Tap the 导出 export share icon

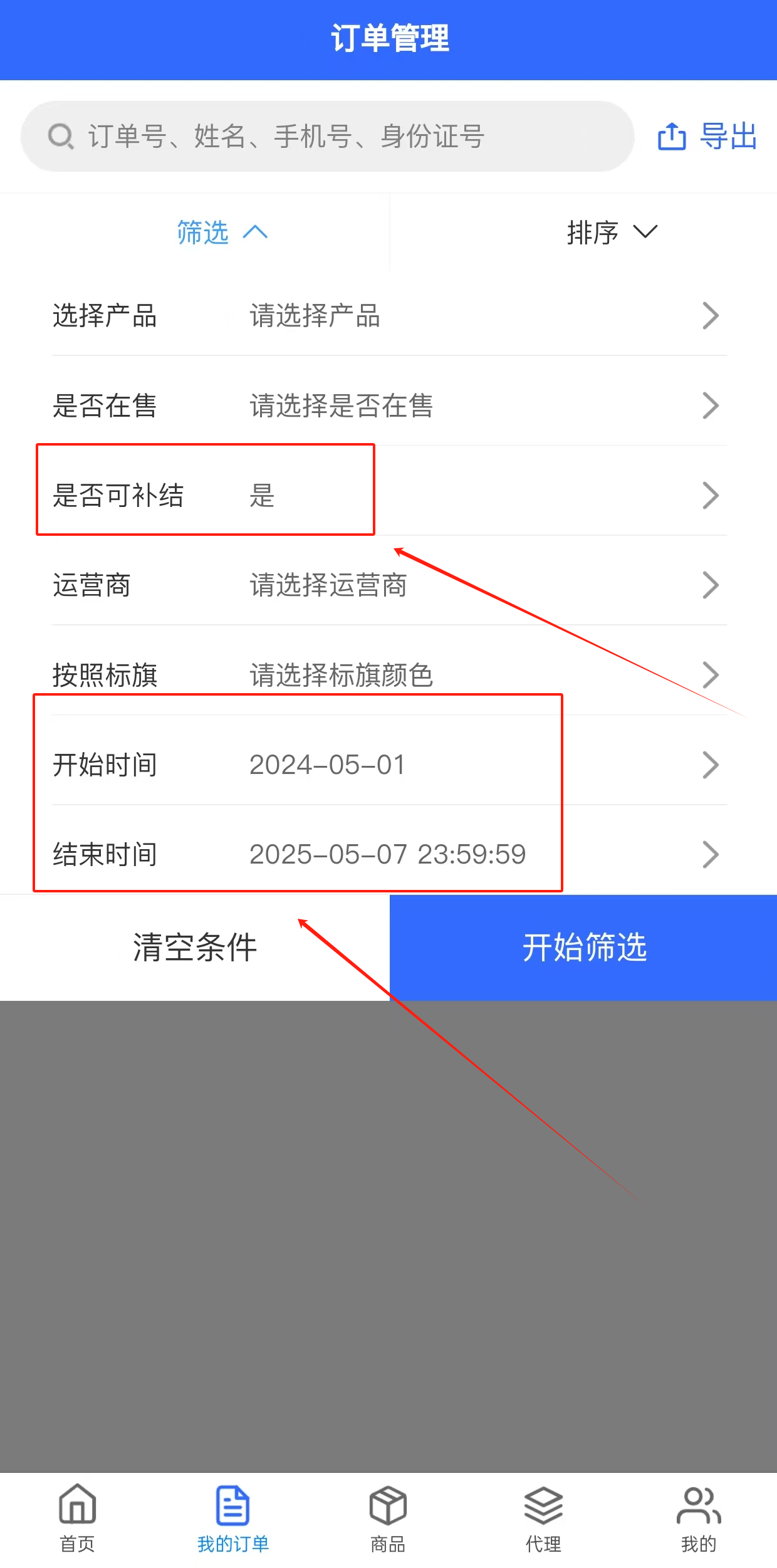670,137
